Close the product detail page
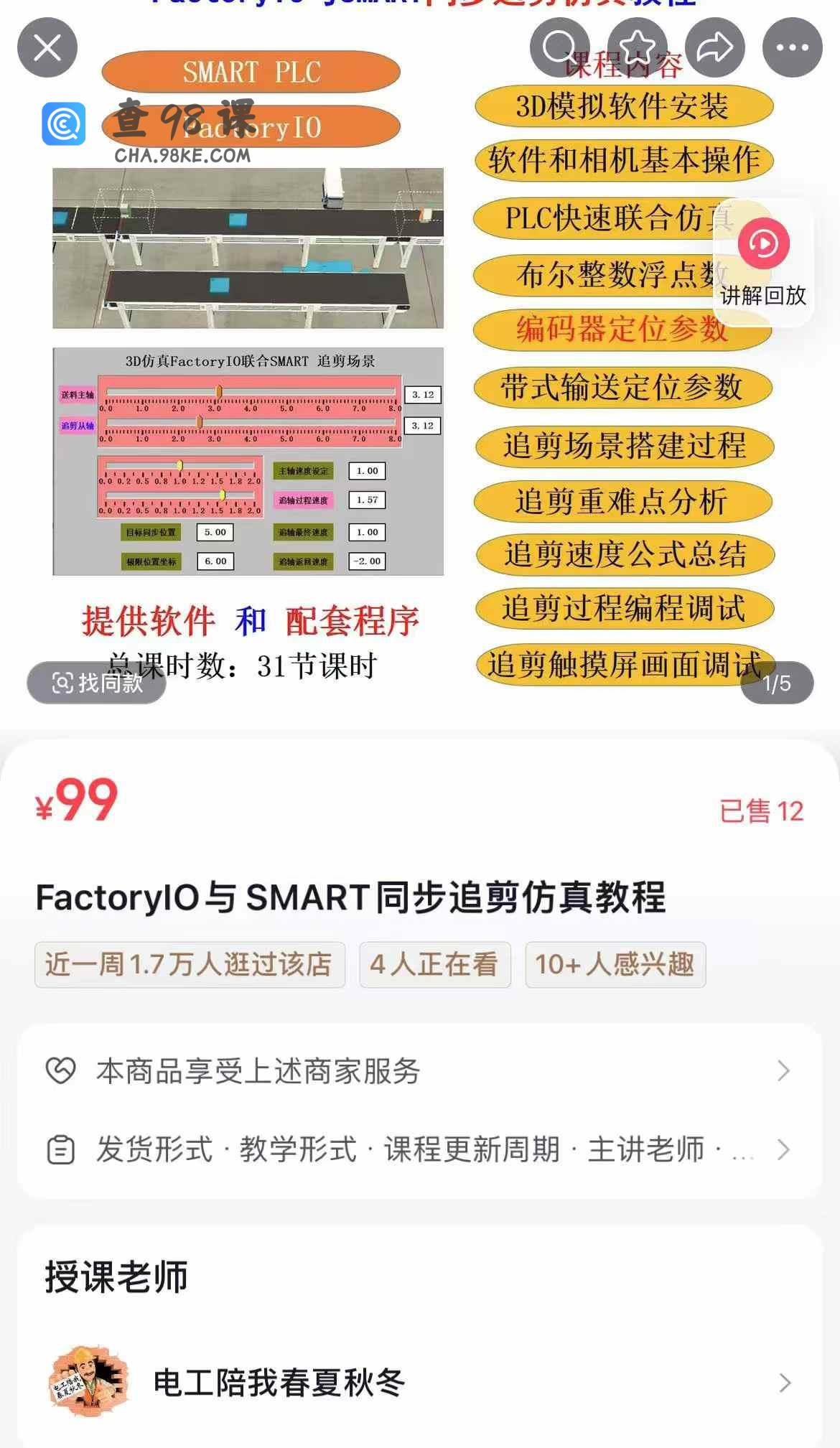Screen dimensions: 840x1448 (47, 47)
